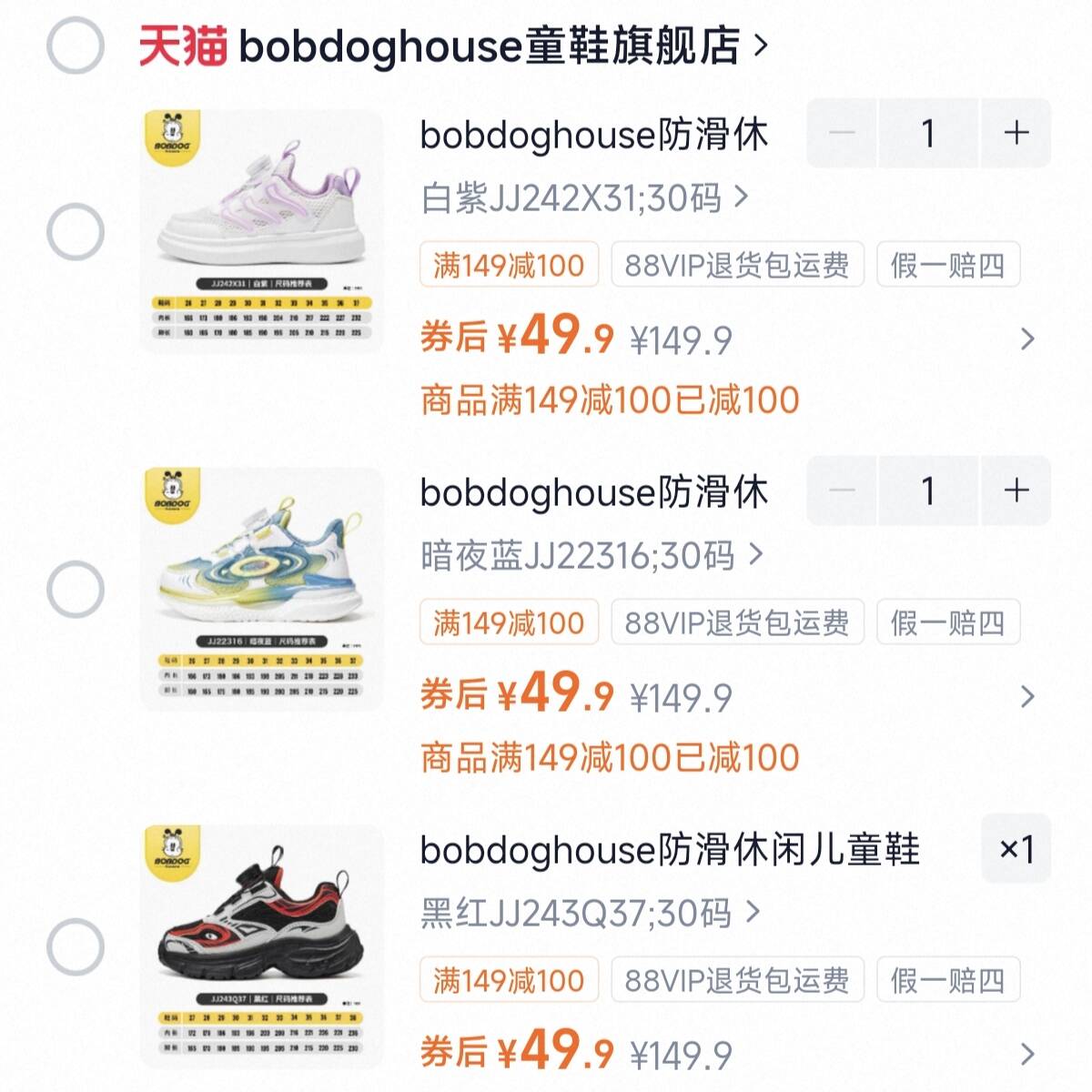
Task: Open the 白紫JJ242X31 shoe product image
Action: [262, 231]
